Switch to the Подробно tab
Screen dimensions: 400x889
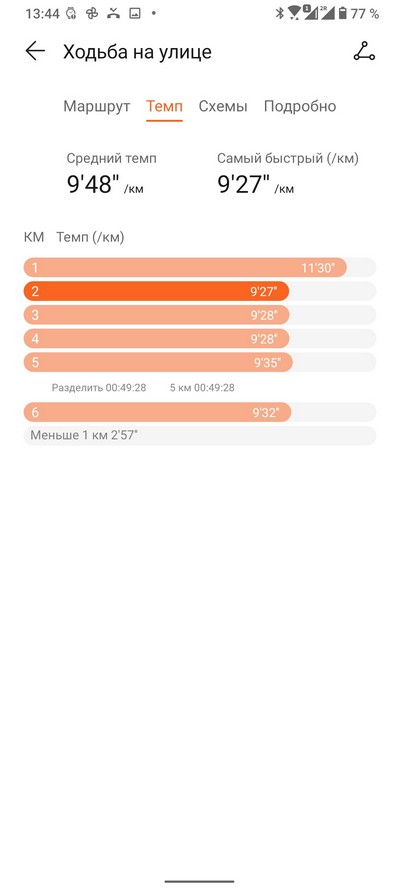[300, 106]
